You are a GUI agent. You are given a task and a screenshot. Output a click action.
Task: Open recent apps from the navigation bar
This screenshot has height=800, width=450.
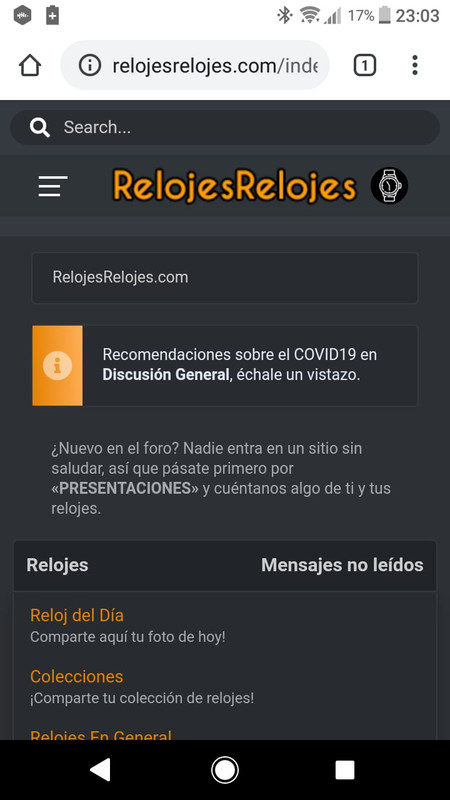coord(345,770)
